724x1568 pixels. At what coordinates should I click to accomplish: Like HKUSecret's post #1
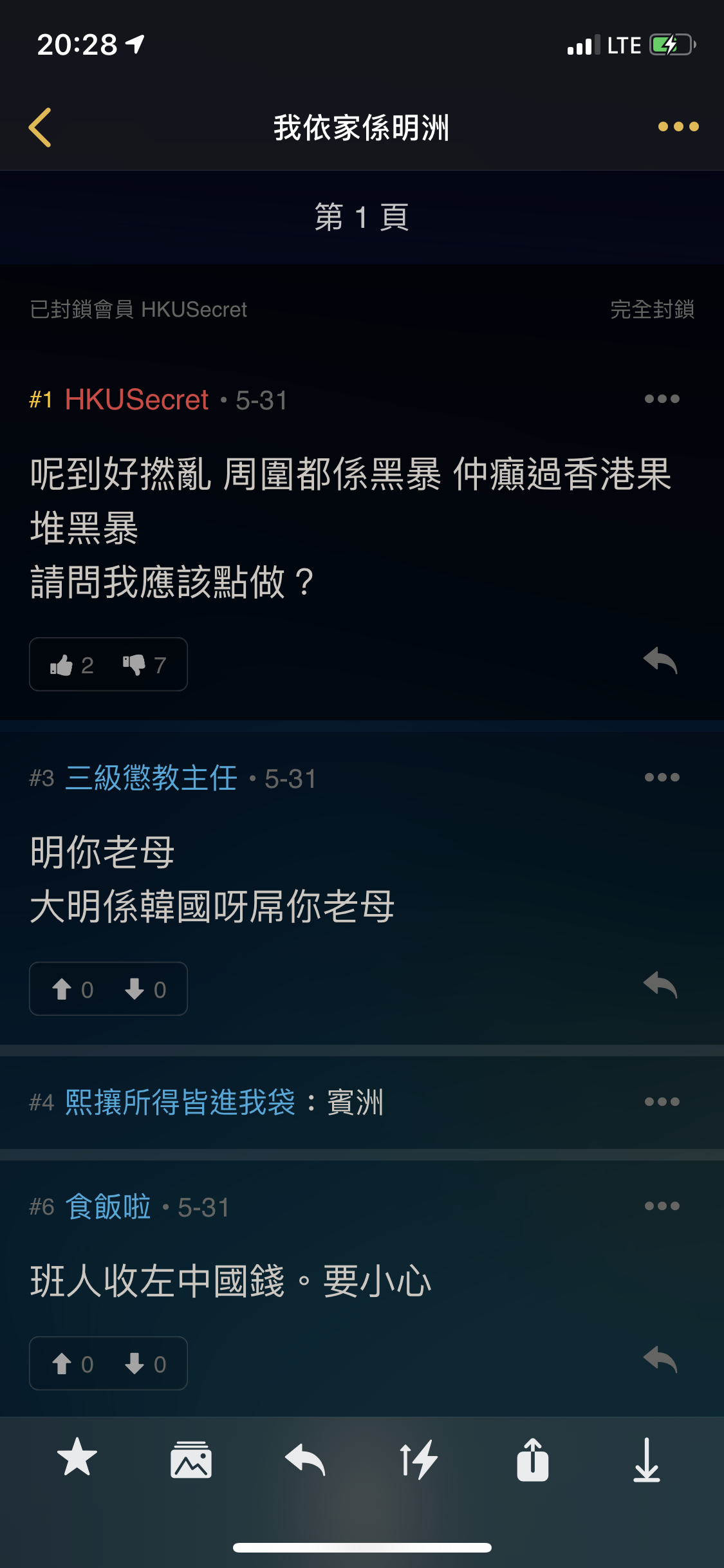[x=71, y=665]
